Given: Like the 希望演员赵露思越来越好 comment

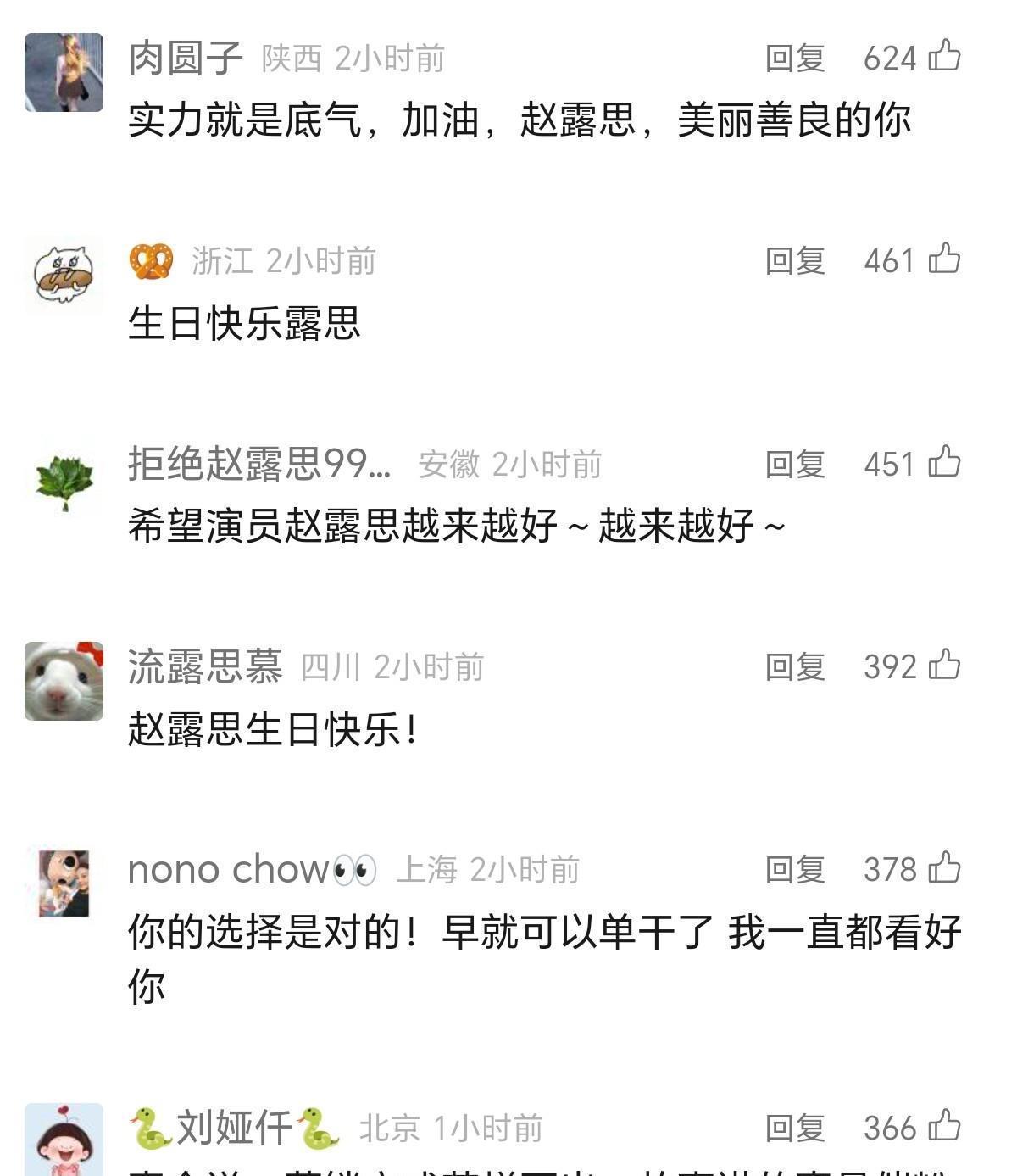Looking at the screenshot, I should pos(944,462).
